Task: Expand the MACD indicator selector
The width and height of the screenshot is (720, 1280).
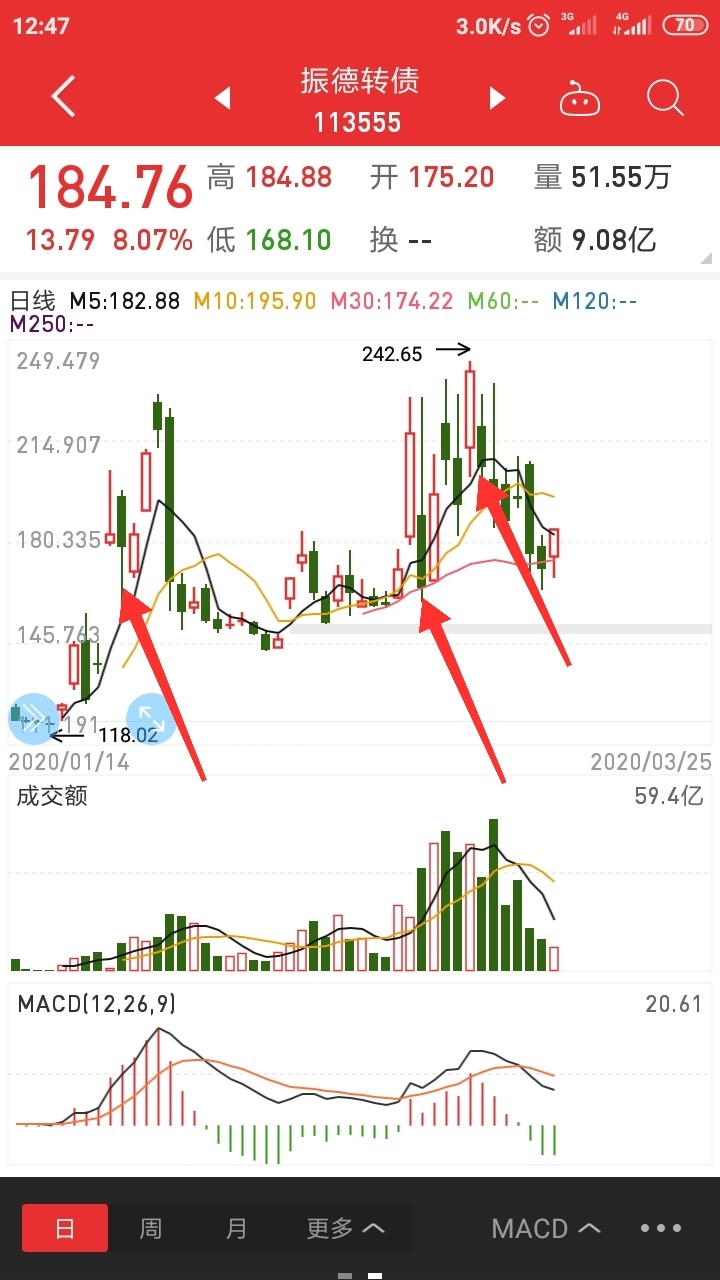Action: 546,1228
